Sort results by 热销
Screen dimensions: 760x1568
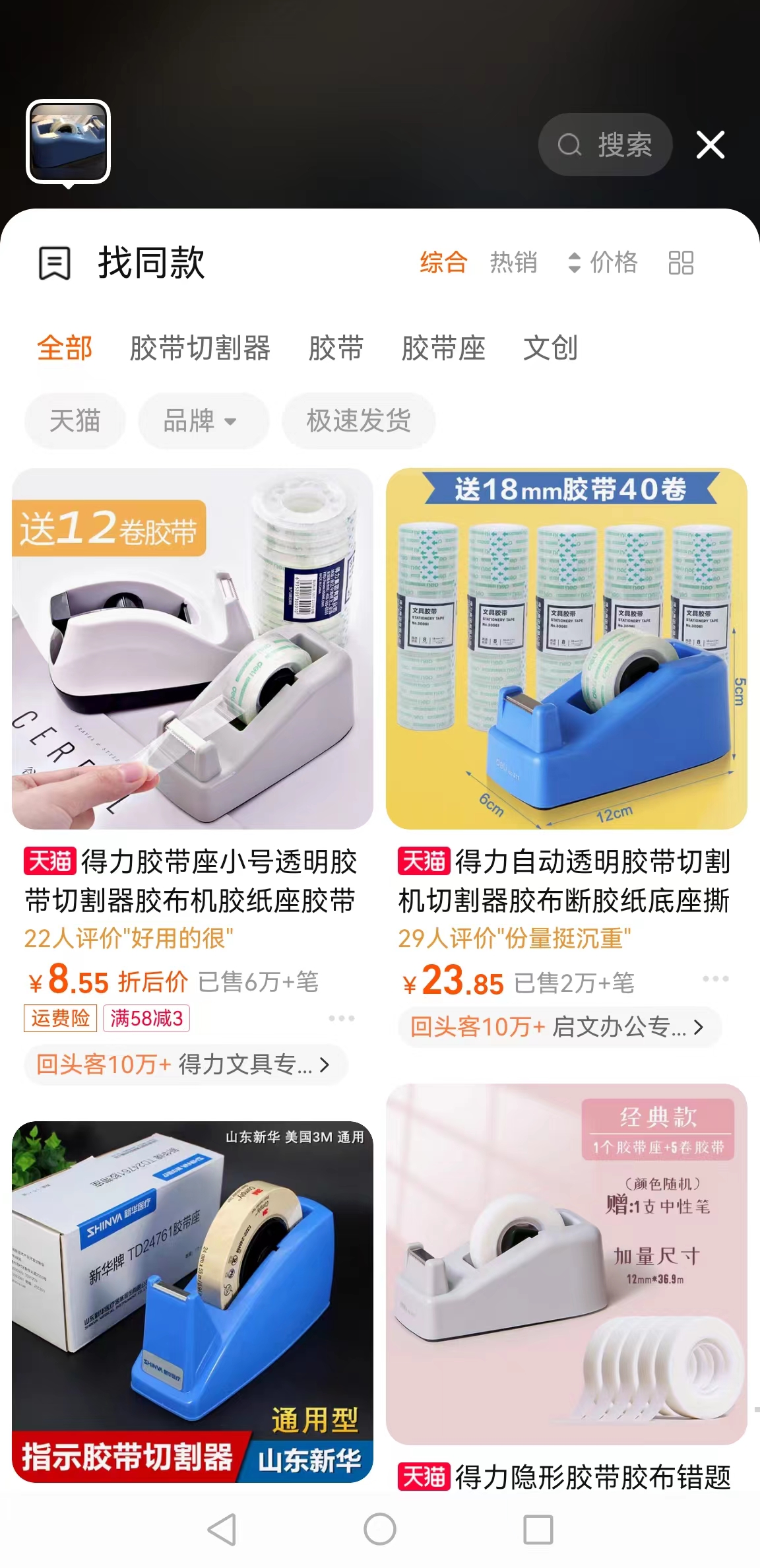(x=513, y=263)
